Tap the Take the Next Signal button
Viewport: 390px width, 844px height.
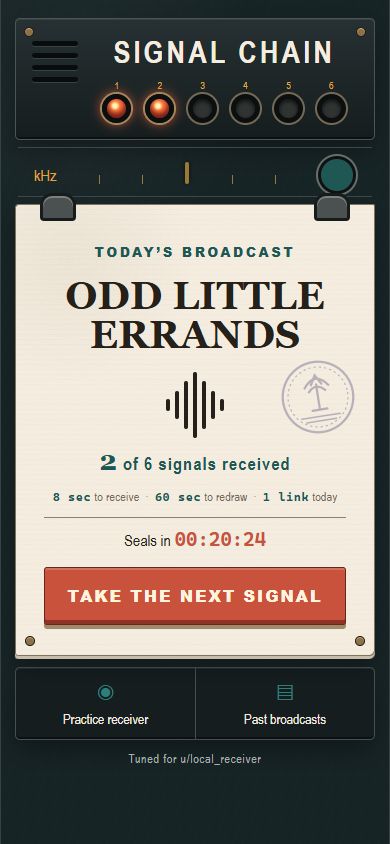[195, 596]
